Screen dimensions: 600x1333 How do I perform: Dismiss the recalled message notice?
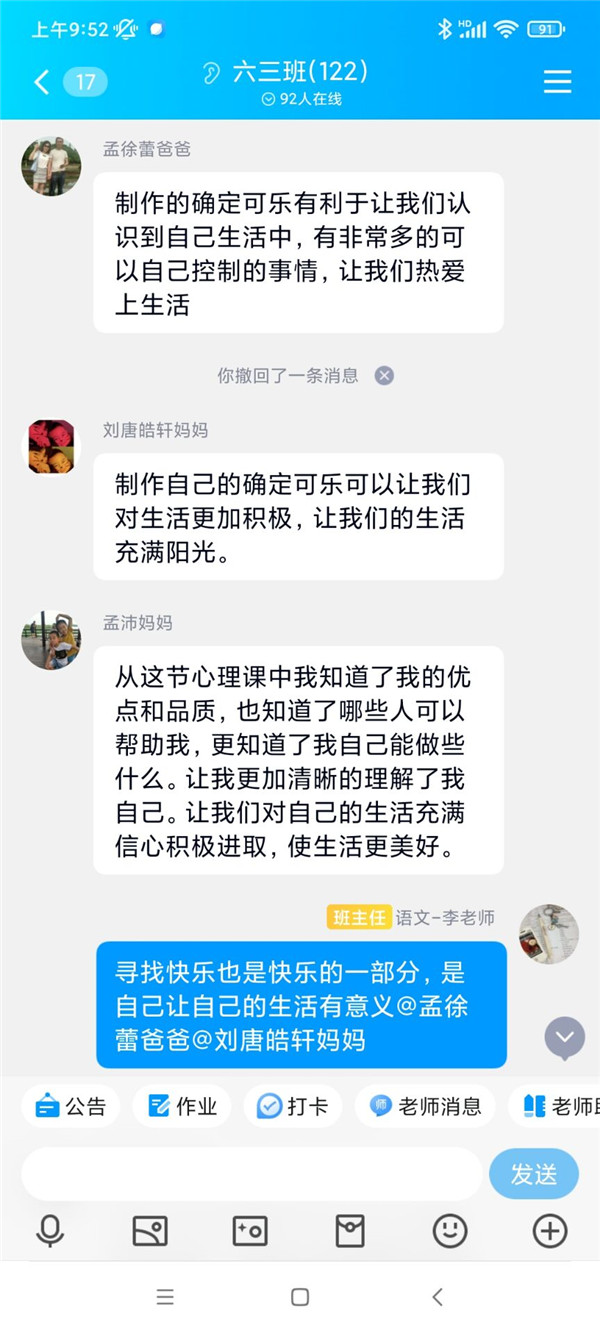[384, 376]
